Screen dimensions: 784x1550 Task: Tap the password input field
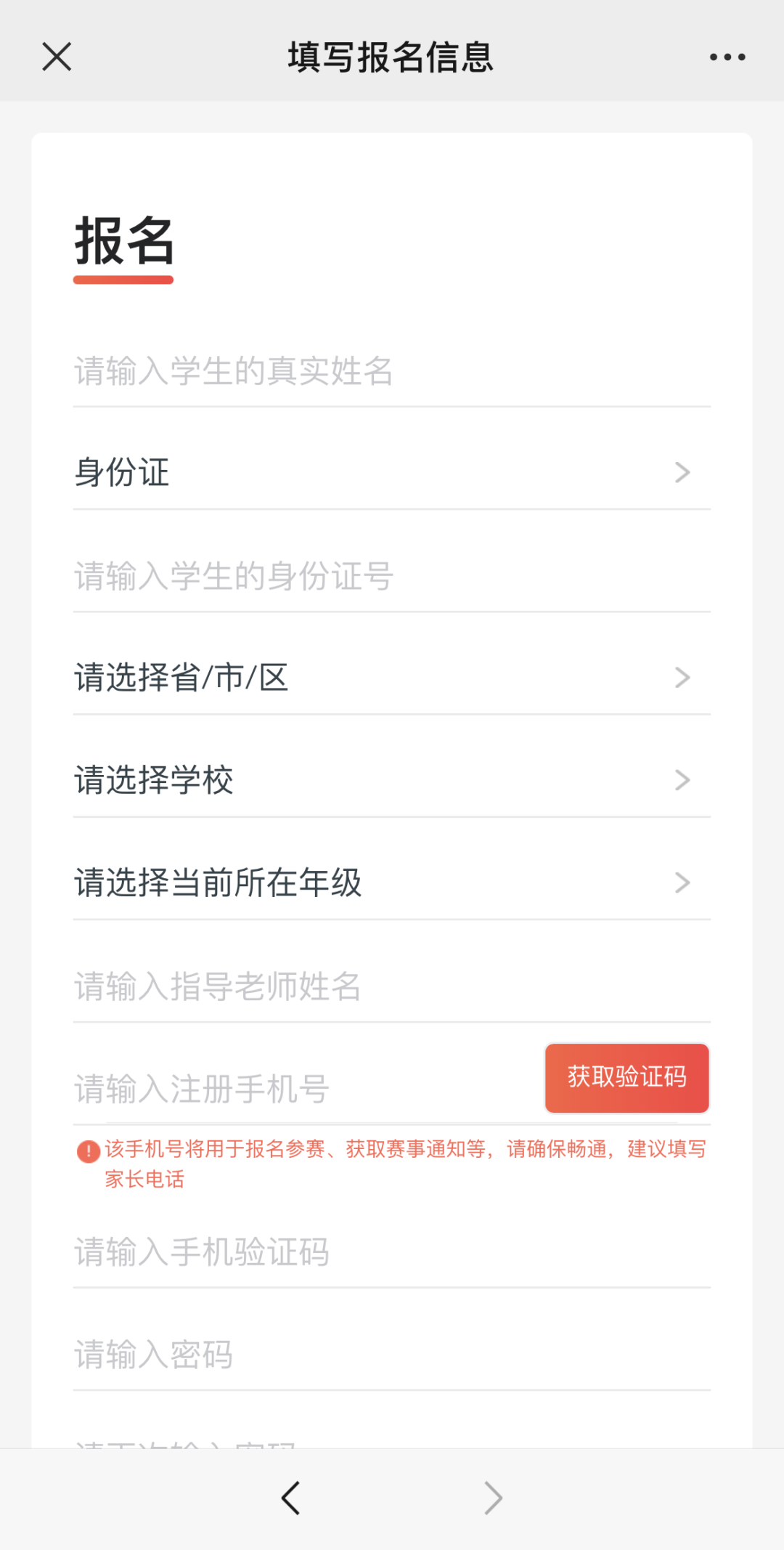point(392,1355)
